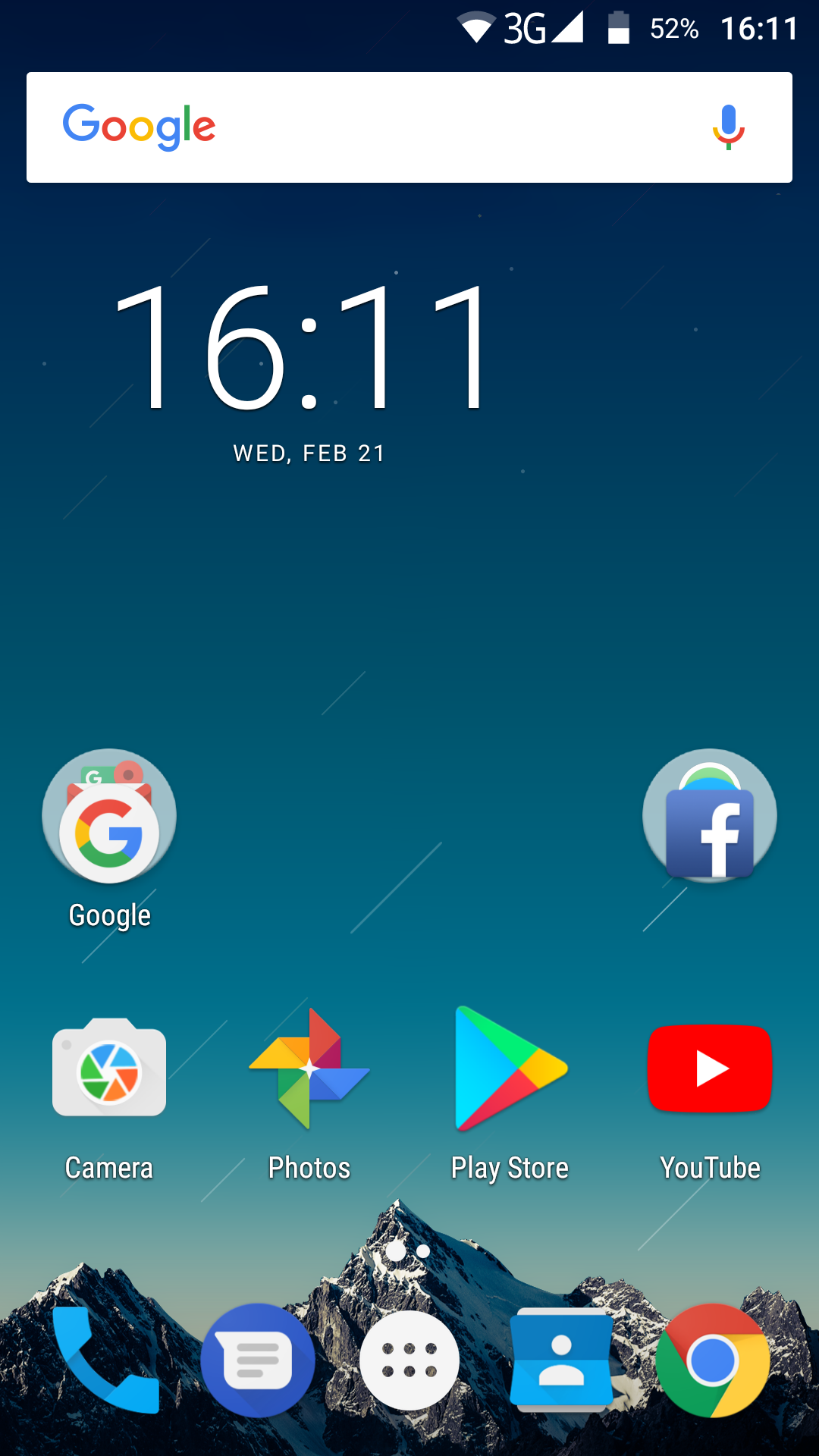The image size is (819, 1456).
Task: Open the app drawer
Action: pyautogui.click(x=409, y=1360)
